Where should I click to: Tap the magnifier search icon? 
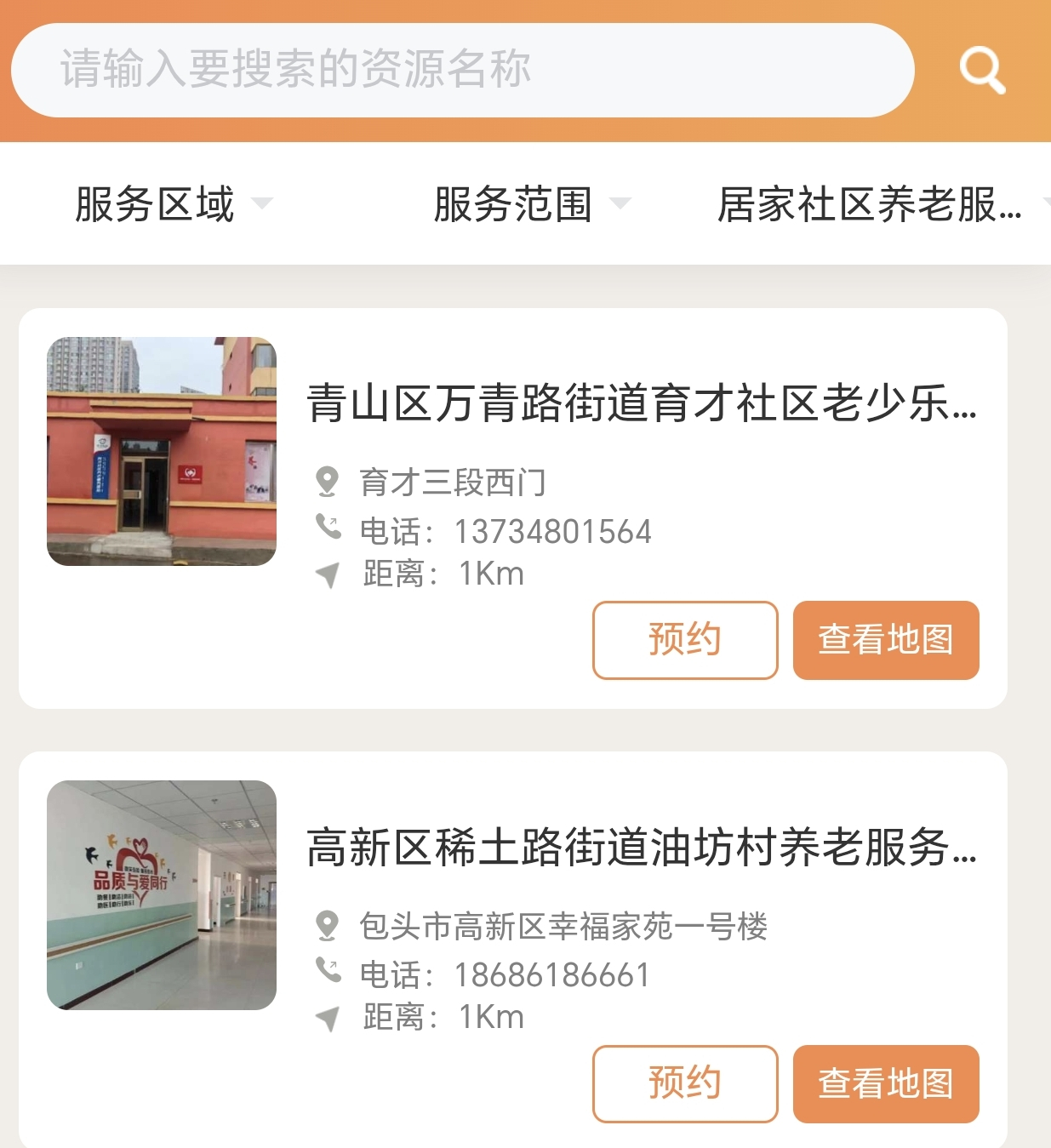coord(982,71)
